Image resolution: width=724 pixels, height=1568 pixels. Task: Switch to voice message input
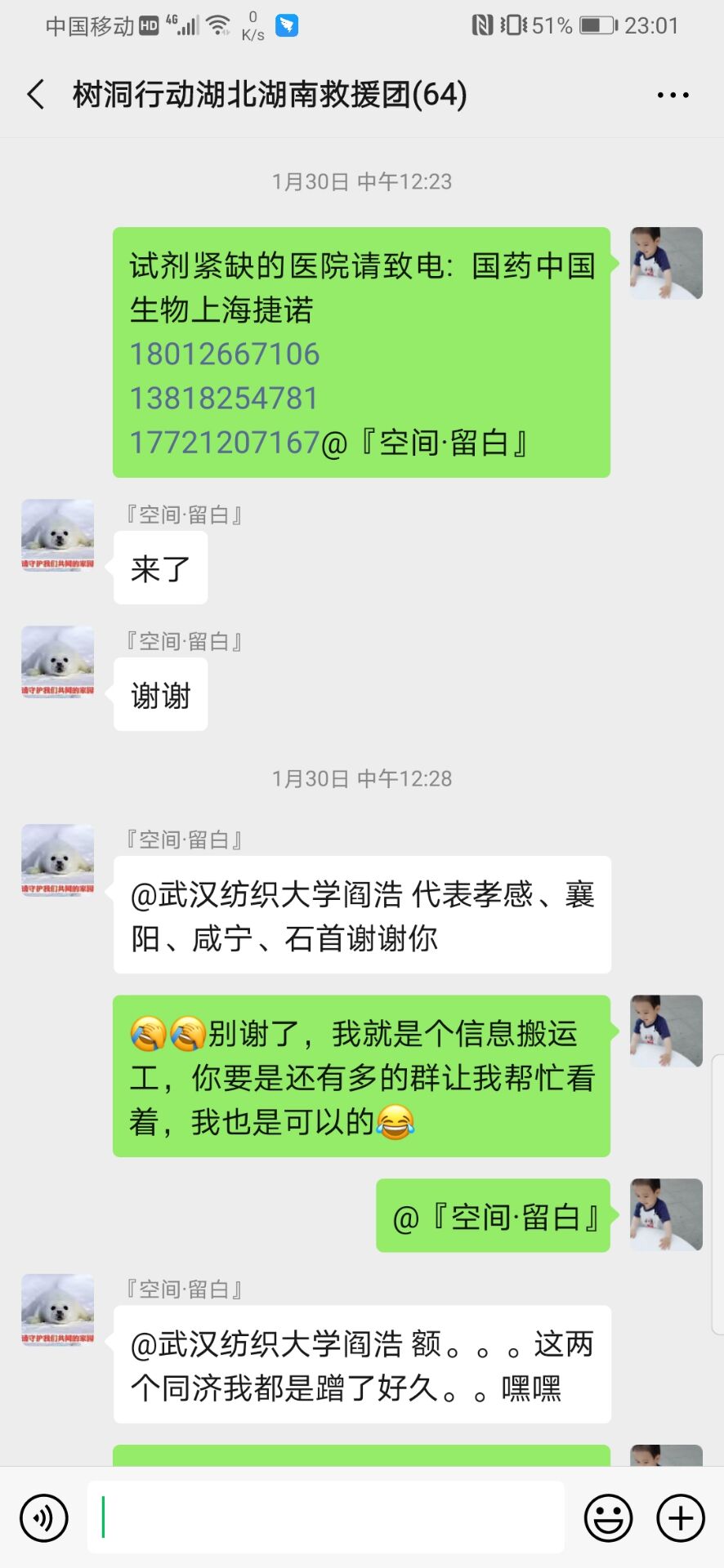44,1518
